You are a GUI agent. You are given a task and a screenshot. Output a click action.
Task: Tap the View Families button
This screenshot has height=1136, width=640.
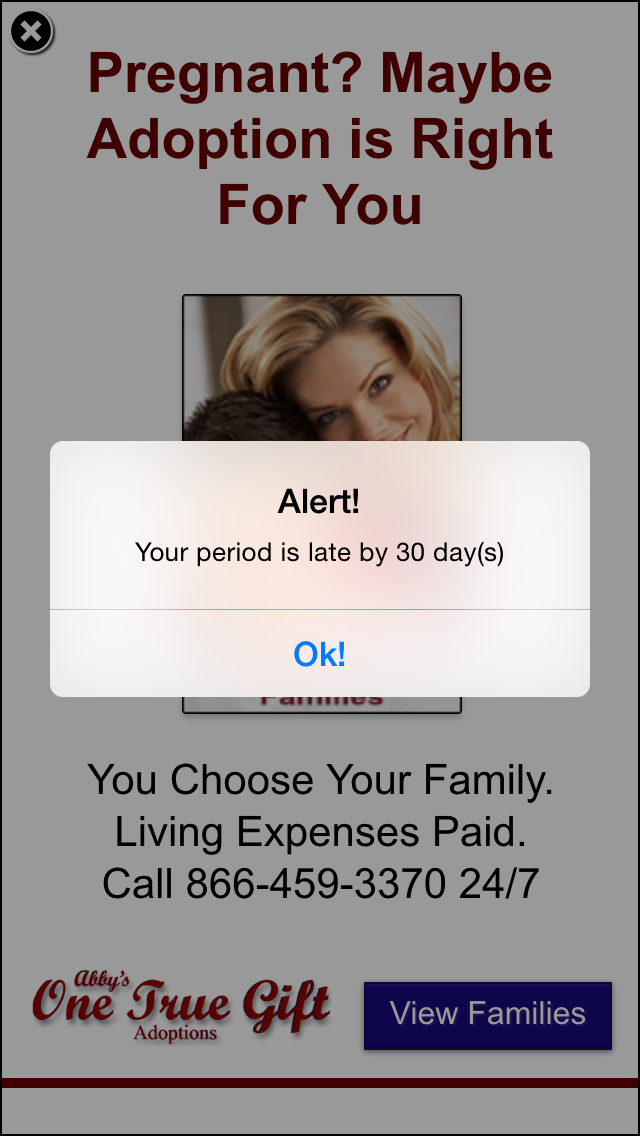tap(488, 1015)
